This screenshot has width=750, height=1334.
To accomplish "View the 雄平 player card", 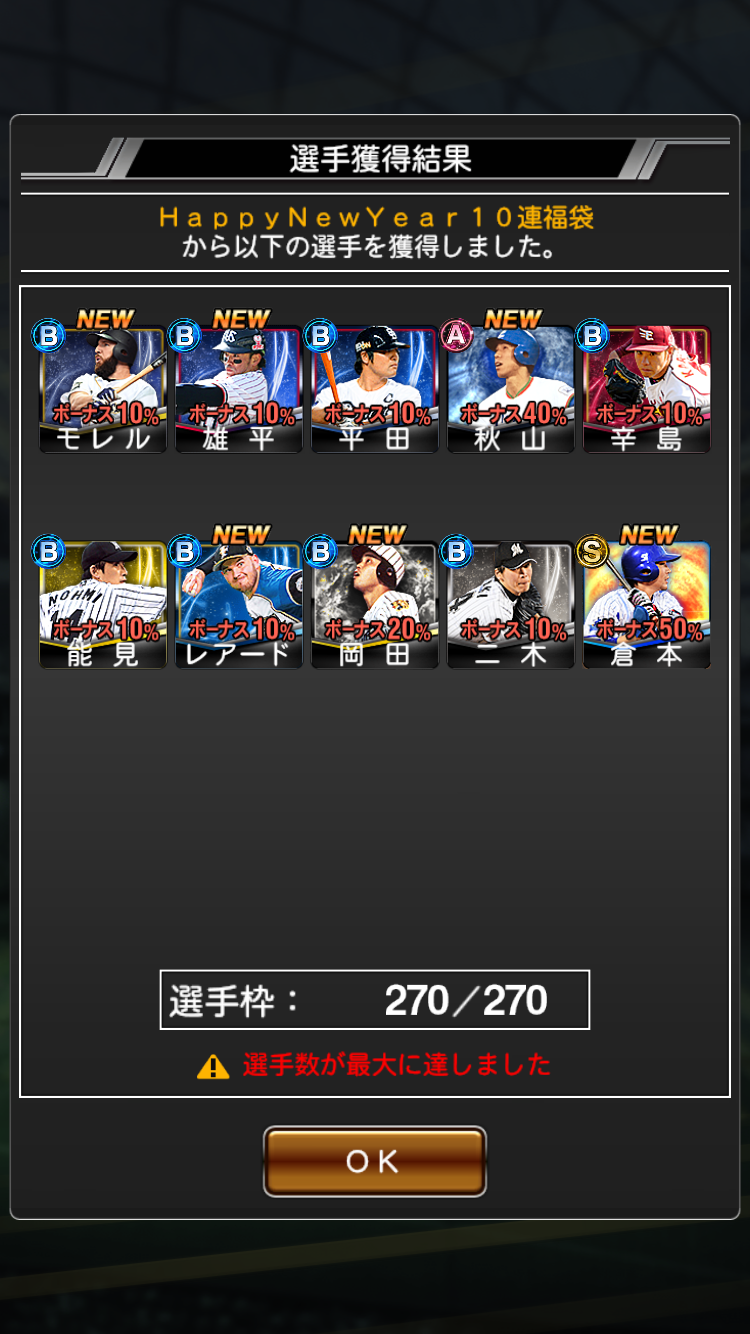I will point(239,390).
